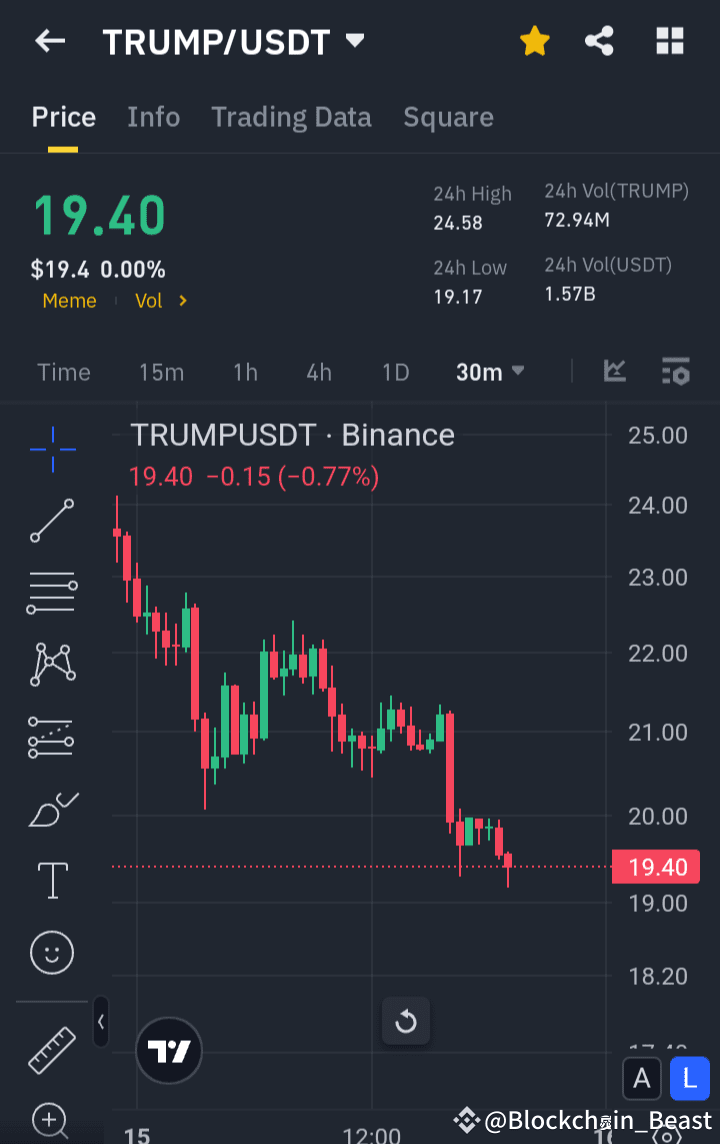Open the chart share options
Image resolution: width=720 pixels, height=1144 pixels.
coord(599,41)
